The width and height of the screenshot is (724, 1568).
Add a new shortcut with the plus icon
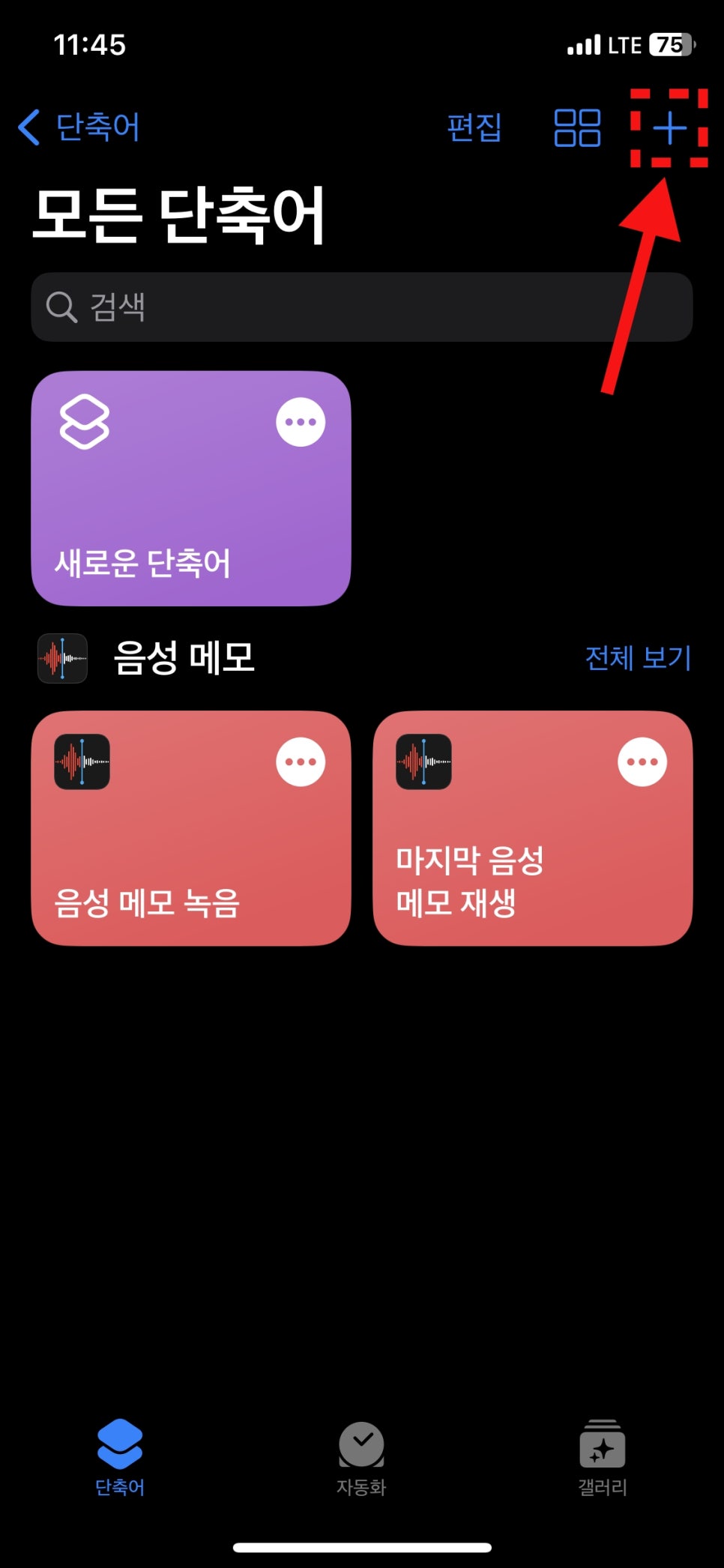(669, 128)
